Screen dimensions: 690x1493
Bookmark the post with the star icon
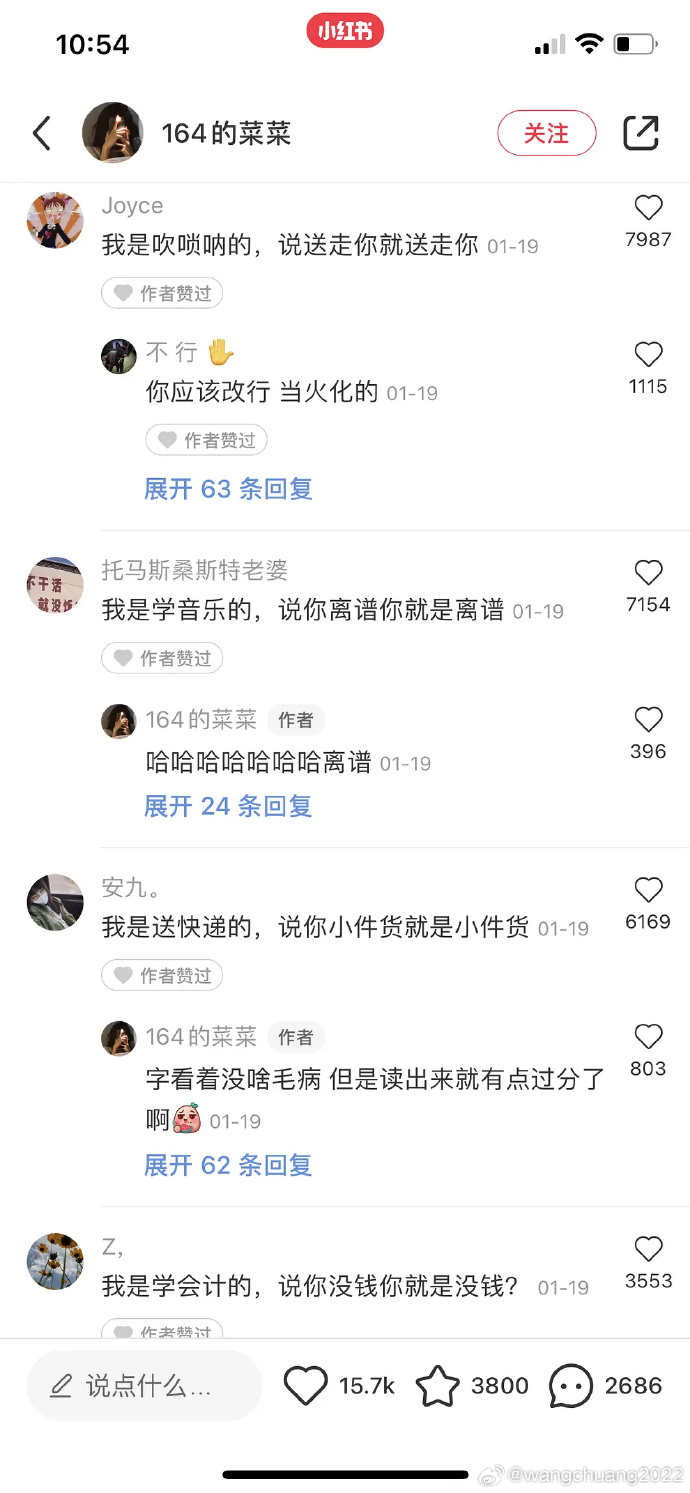[437, 1386]
